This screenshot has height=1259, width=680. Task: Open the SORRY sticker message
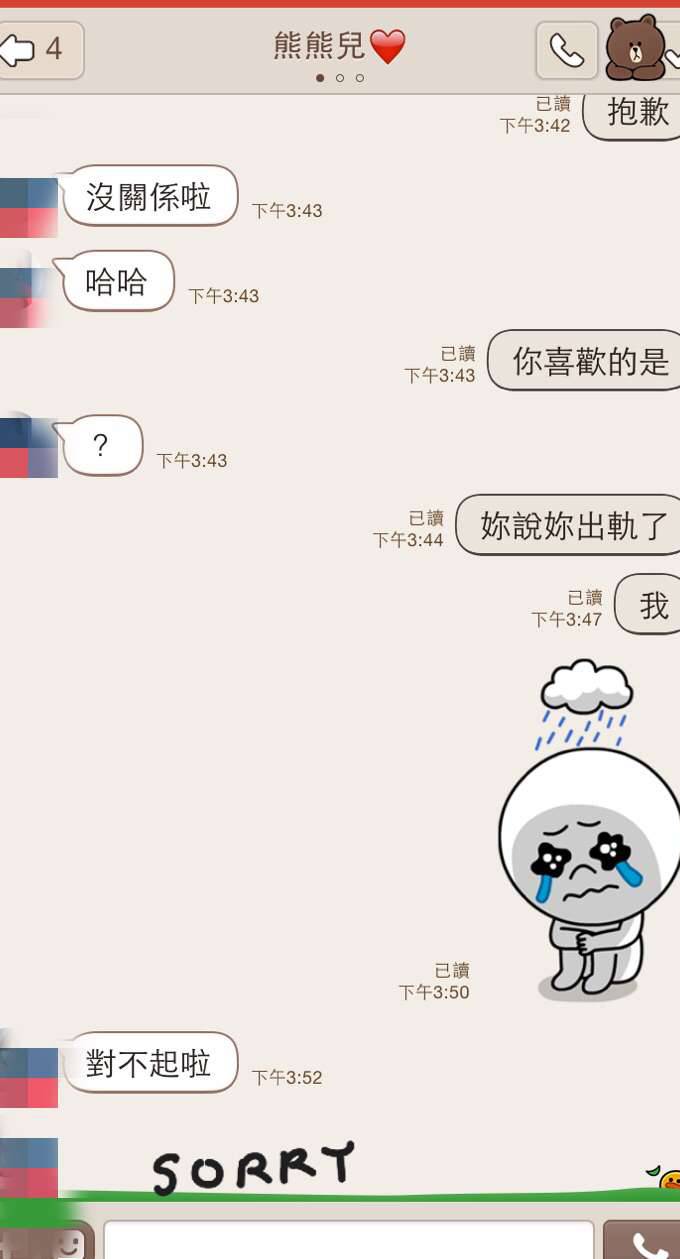(254, 1168)
